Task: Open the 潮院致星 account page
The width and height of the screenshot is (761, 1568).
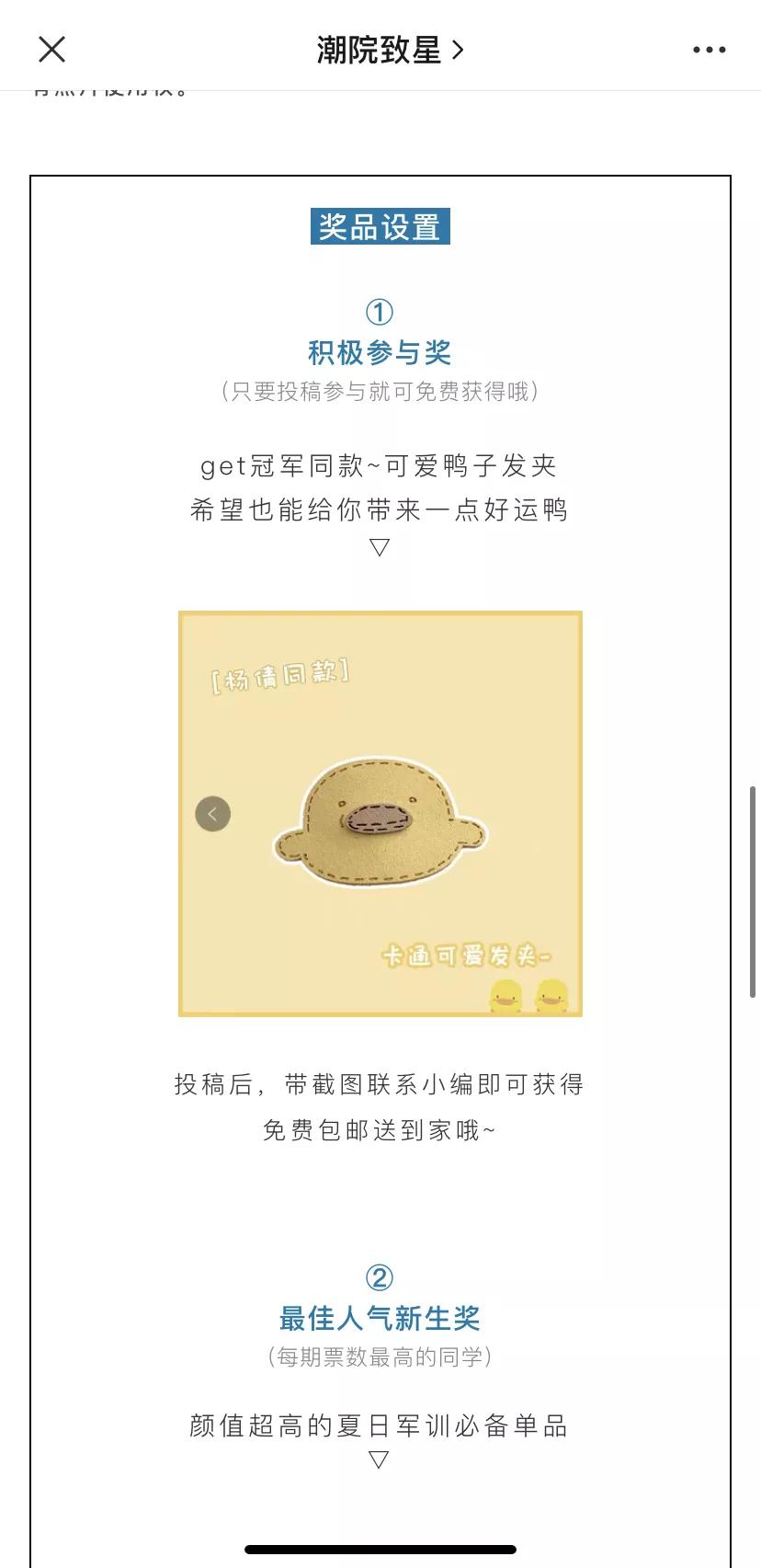Action: click(389, 50)
